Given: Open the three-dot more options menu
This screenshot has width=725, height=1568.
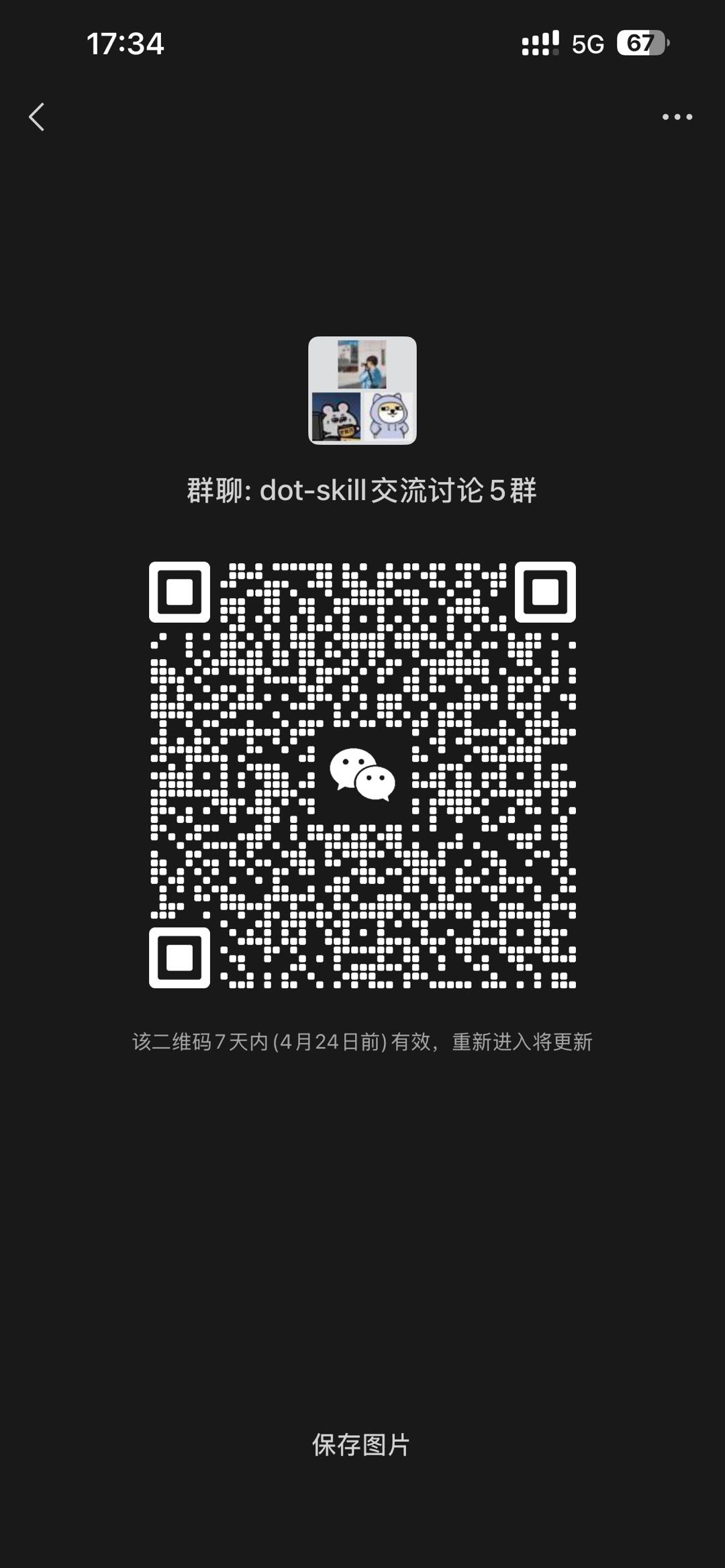Looking at the screenshot, I should [675, 117].
